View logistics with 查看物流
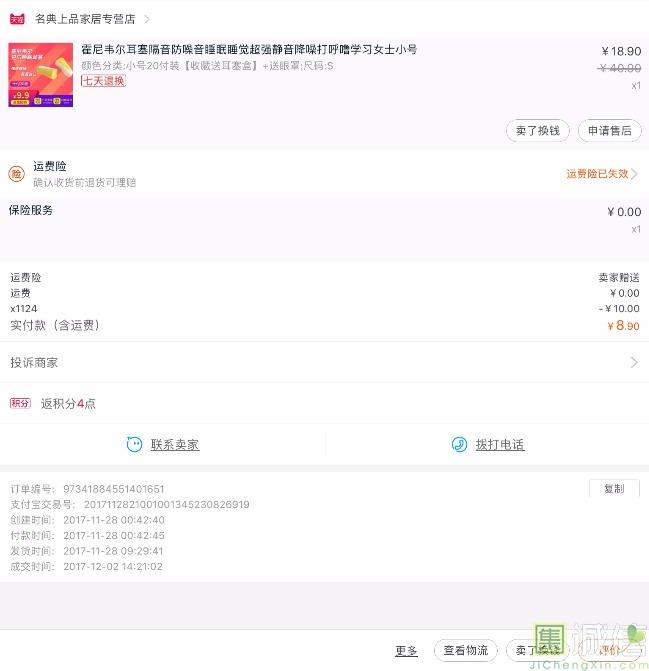 466,651
